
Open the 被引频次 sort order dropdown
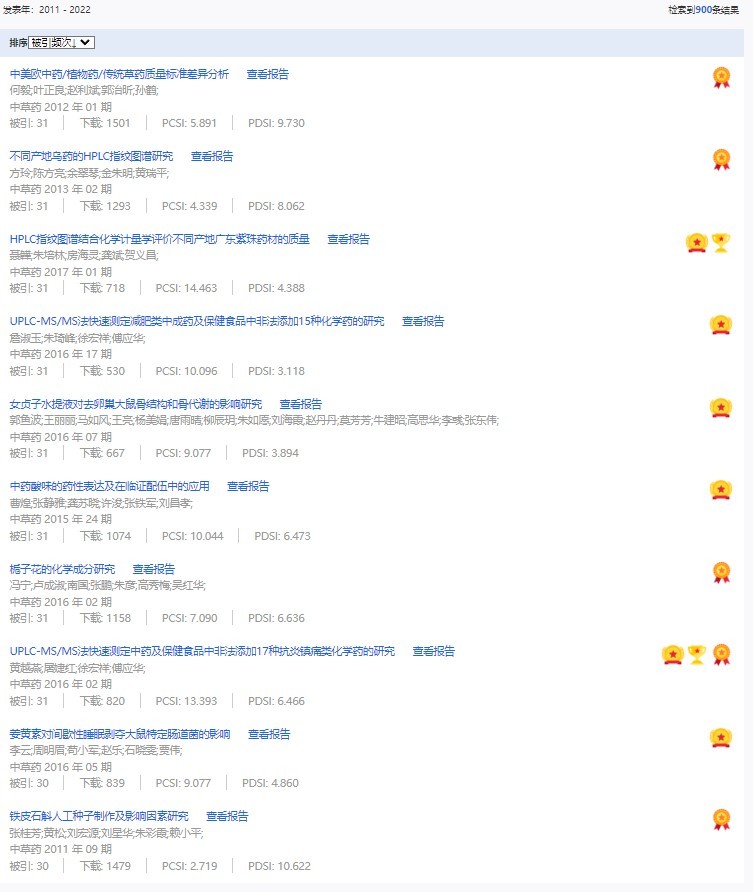(62, 43)
